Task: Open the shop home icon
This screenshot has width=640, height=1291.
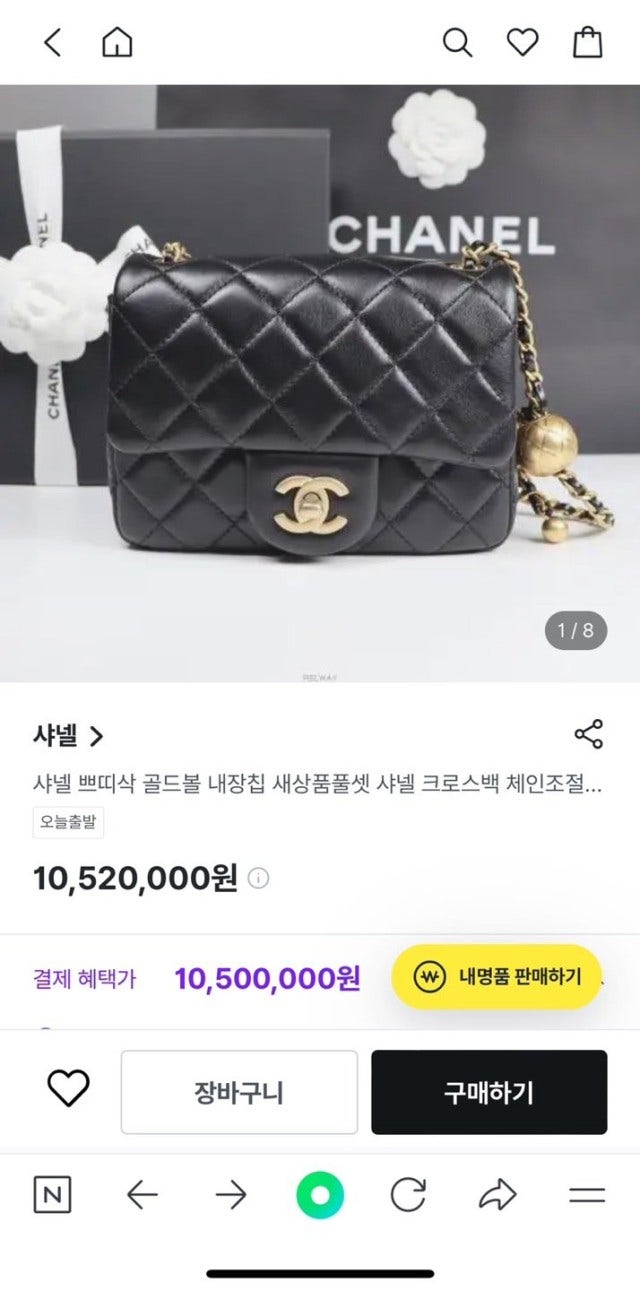Action: [117, 42]
